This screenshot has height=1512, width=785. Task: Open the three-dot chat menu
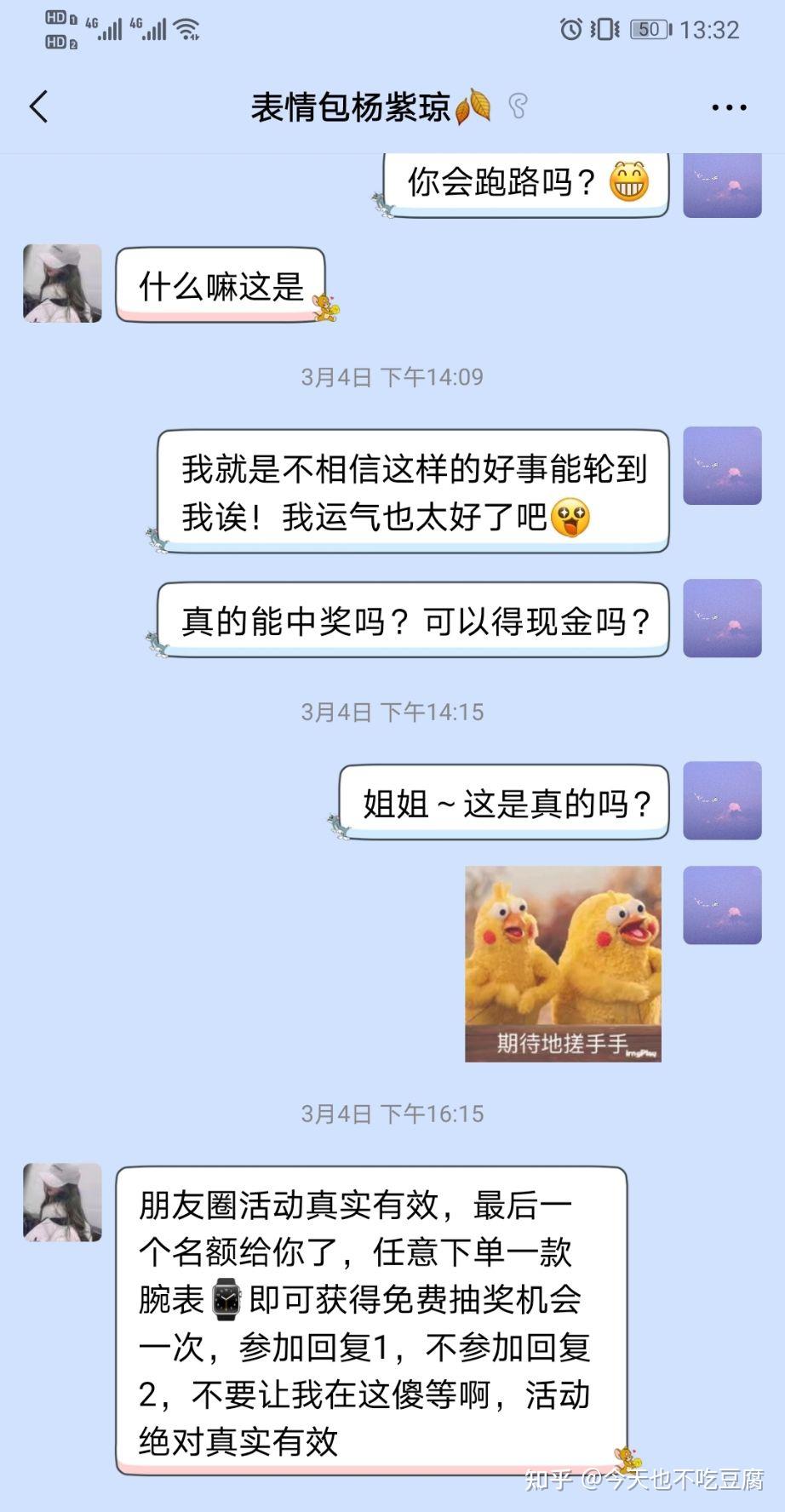[x=729, y=108]
